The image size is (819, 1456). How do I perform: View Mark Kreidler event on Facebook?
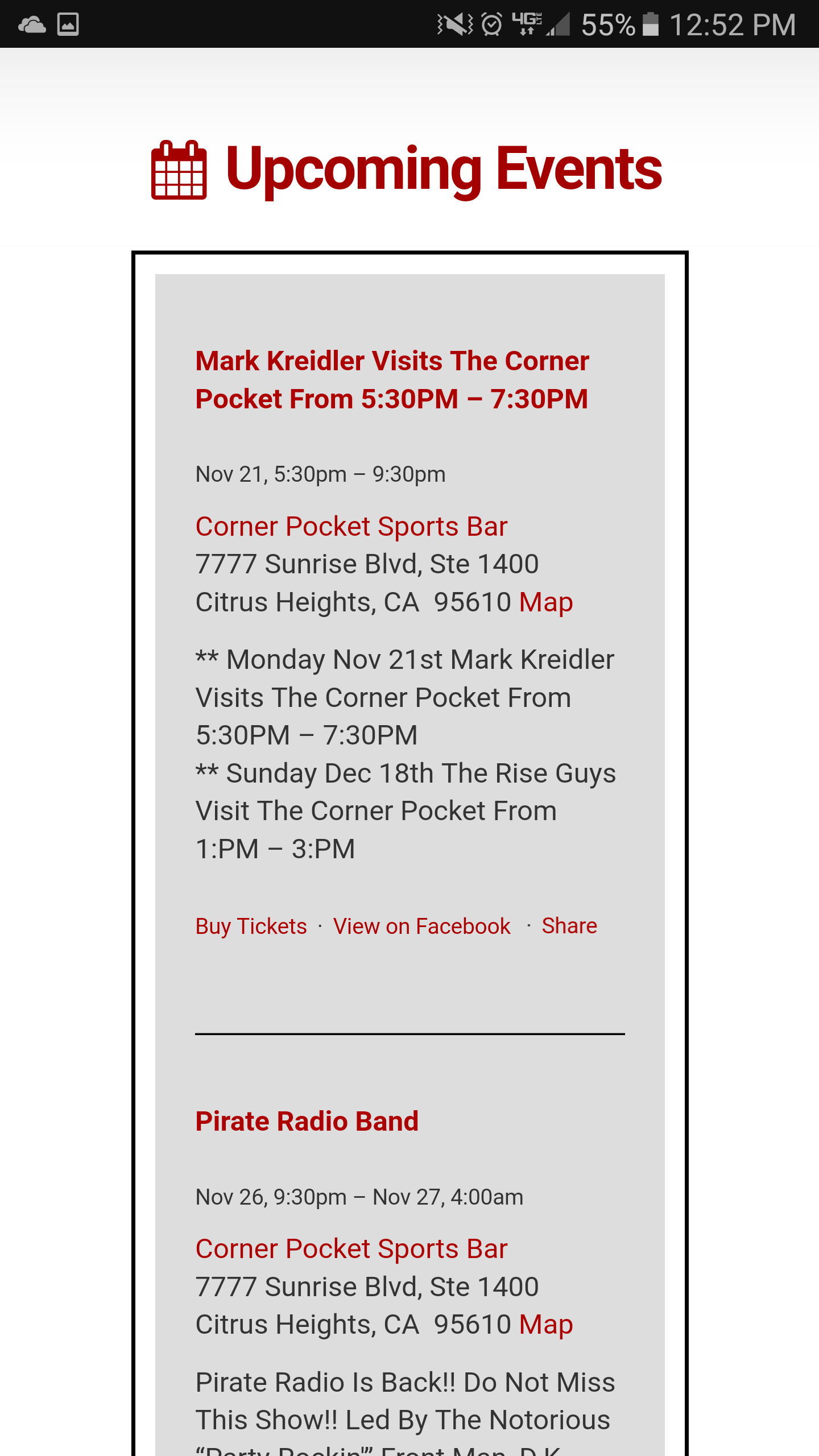click(421, 926)
